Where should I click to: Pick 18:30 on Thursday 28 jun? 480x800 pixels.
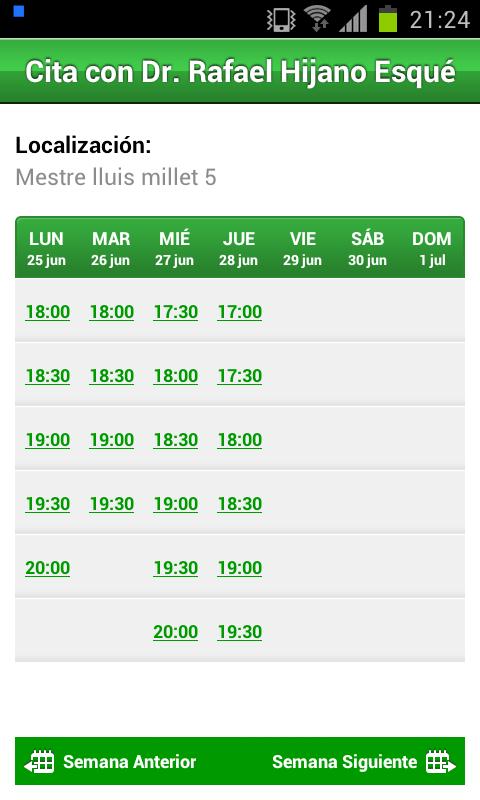coord(240,504)
